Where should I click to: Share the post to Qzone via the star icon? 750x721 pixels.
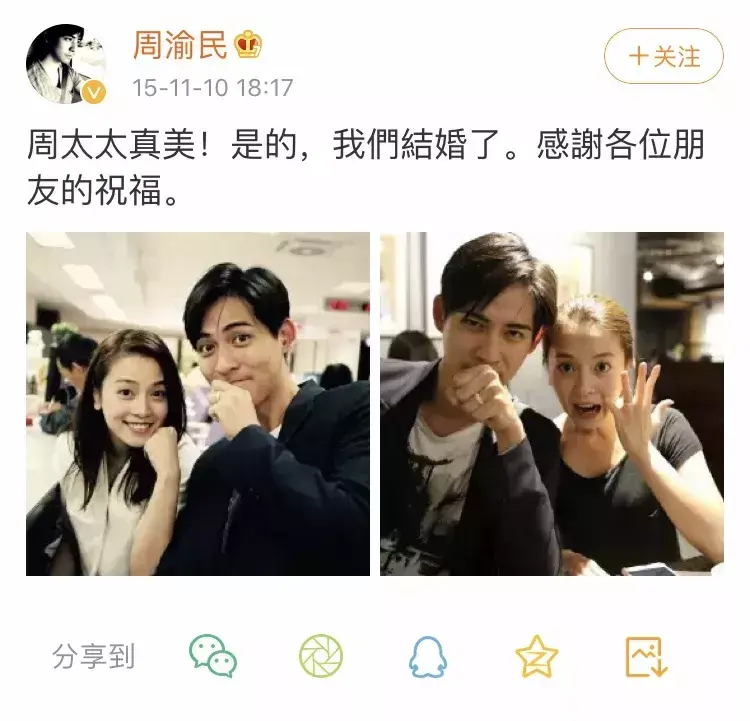point(536,657)
